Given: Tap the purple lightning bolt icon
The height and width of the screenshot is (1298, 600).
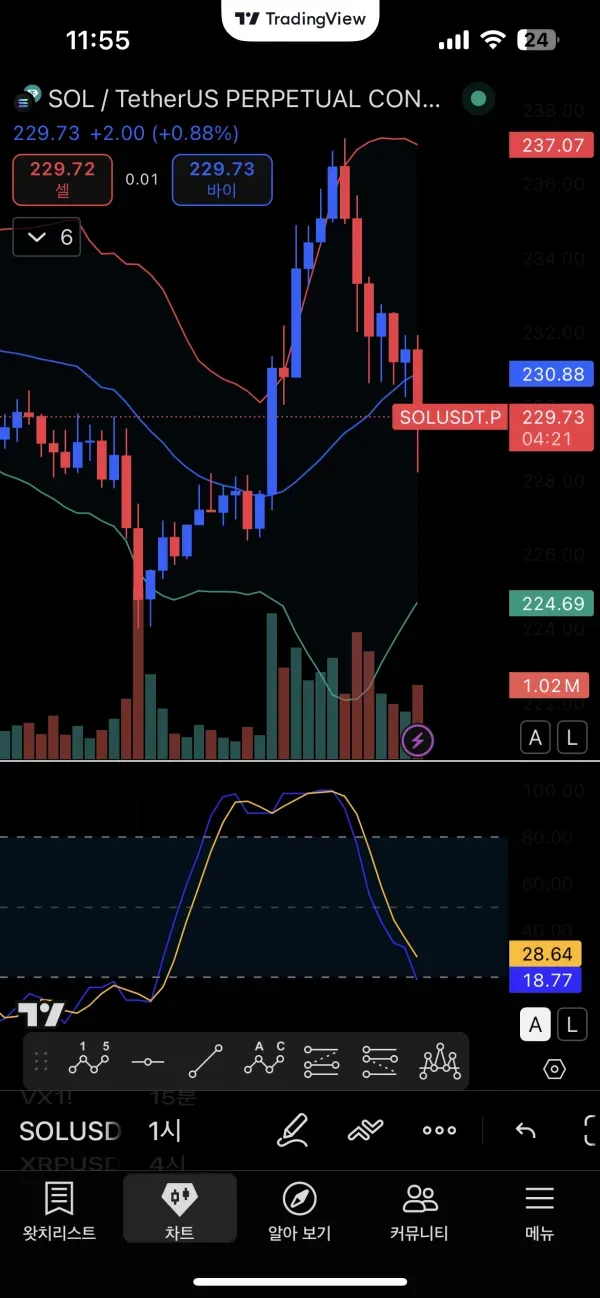Looking at the screenshot, I should pos(417,741).
